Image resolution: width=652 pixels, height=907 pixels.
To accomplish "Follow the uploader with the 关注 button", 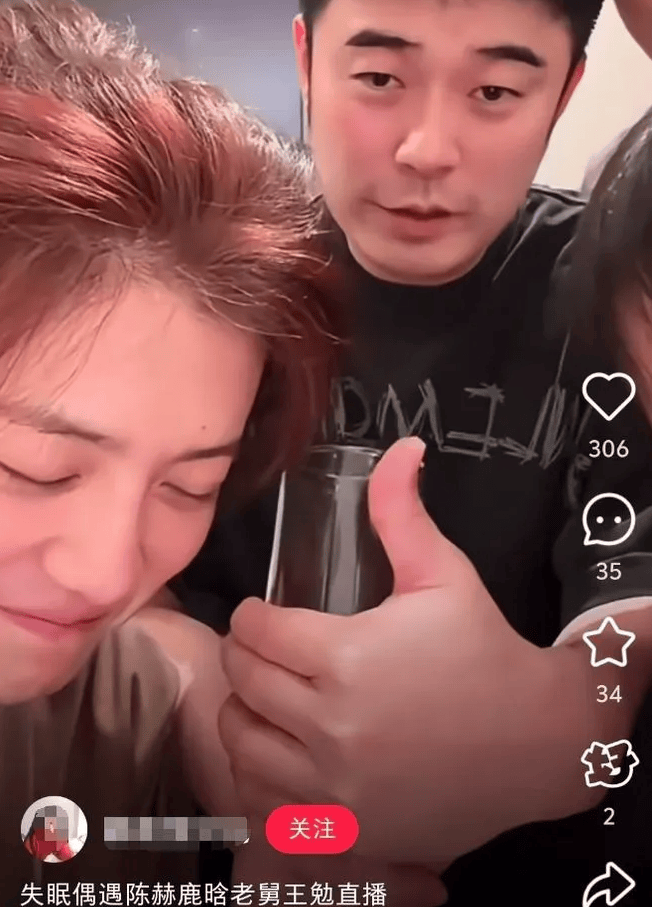I will (311, 829).
